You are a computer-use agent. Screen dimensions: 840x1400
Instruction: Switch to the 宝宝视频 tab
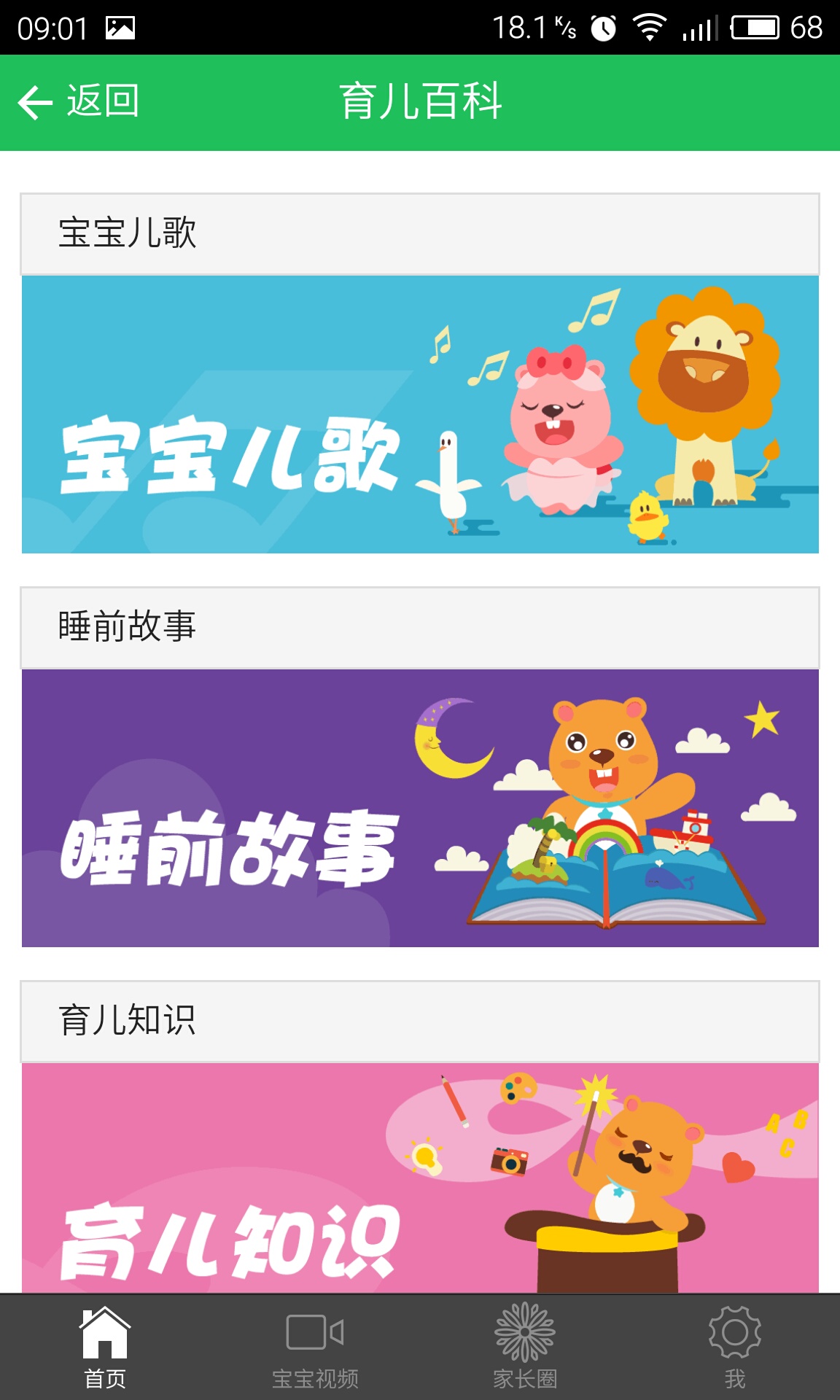315,1347
